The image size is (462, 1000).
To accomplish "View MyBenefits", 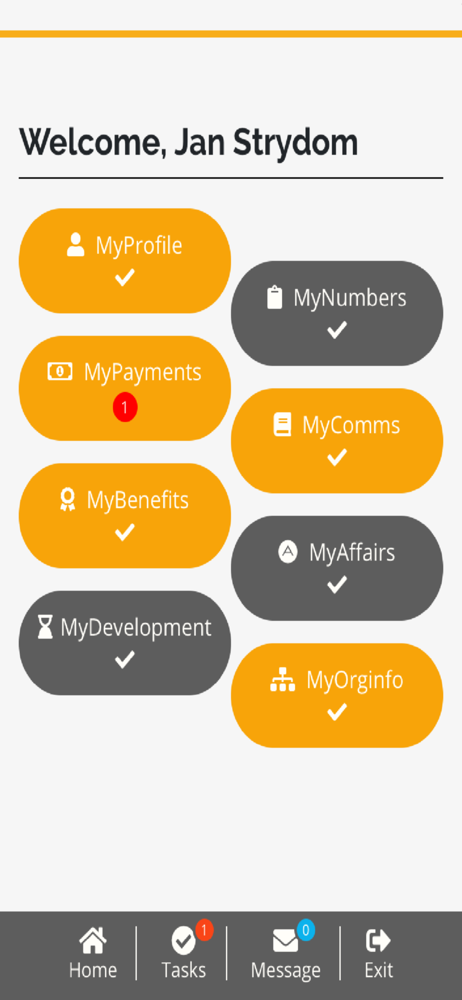I will pyautogui.click(x=124, y=515).
